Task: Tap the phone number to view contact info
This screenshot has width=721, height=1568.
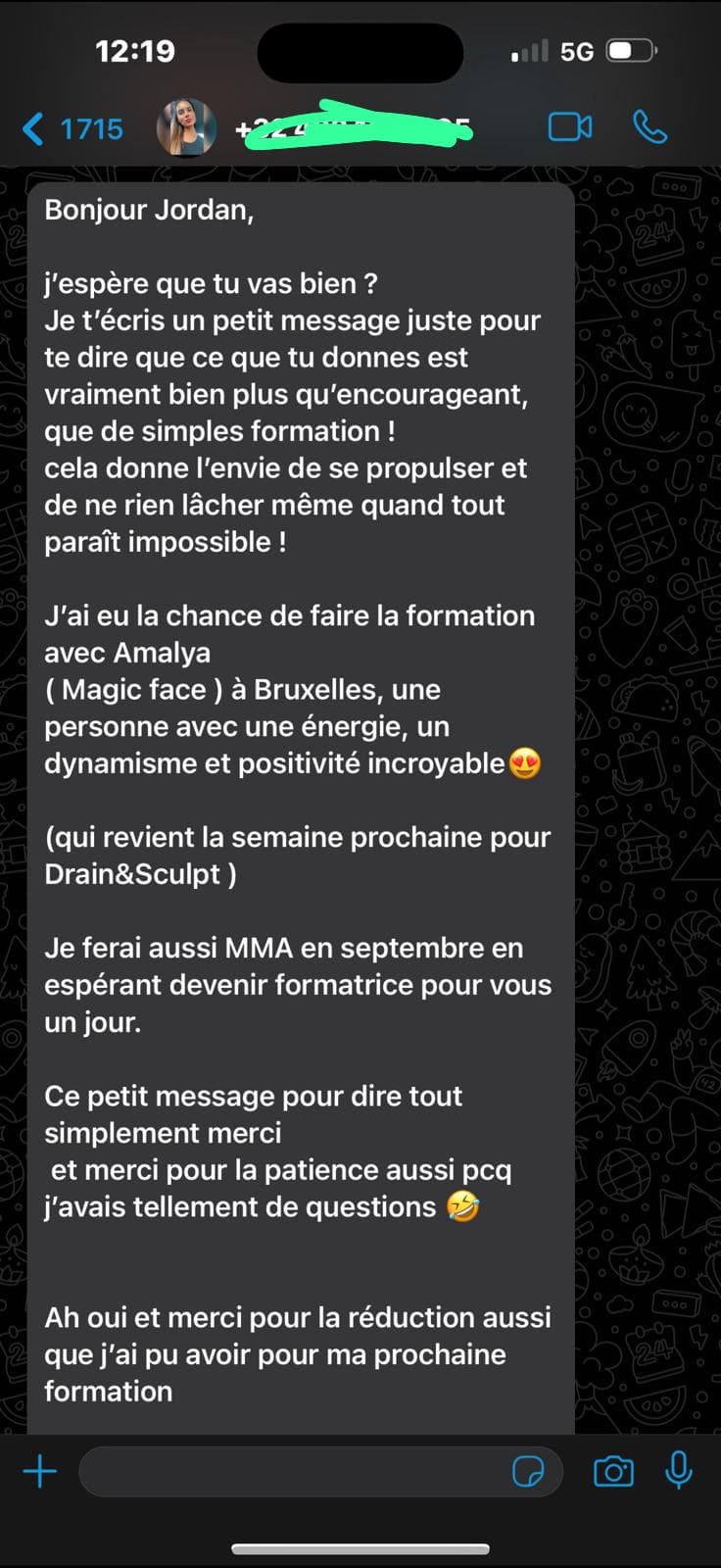Action: [353, 127]
